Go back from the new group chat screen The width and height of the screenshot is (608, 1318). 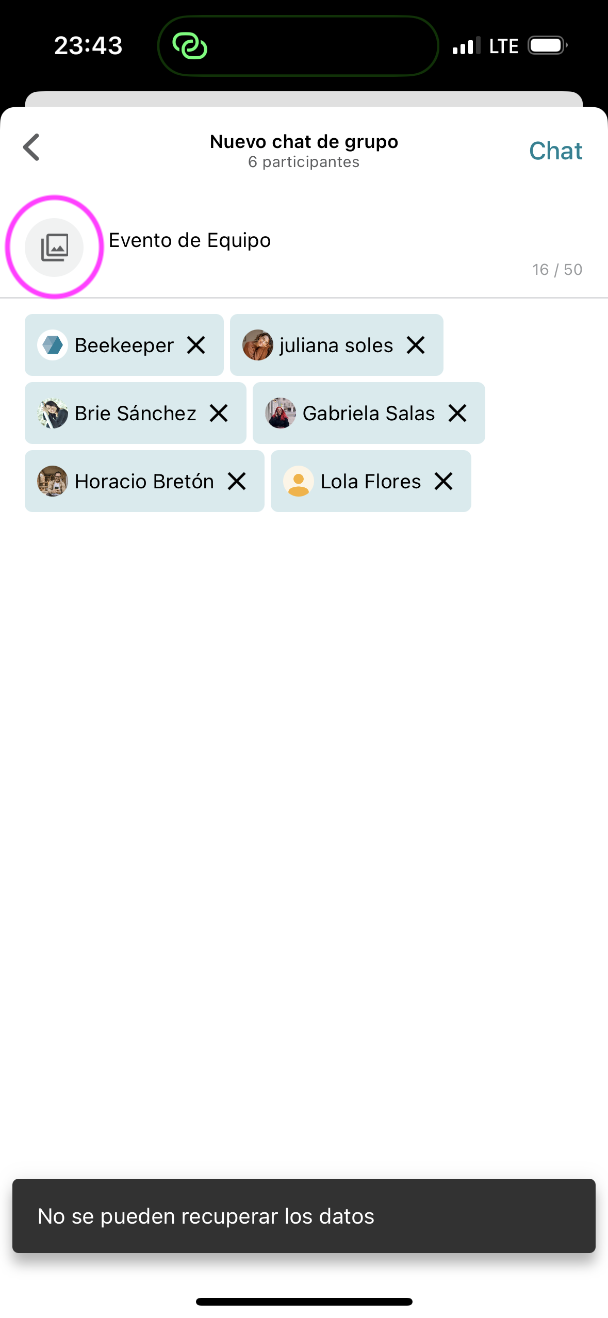[32, 148]
